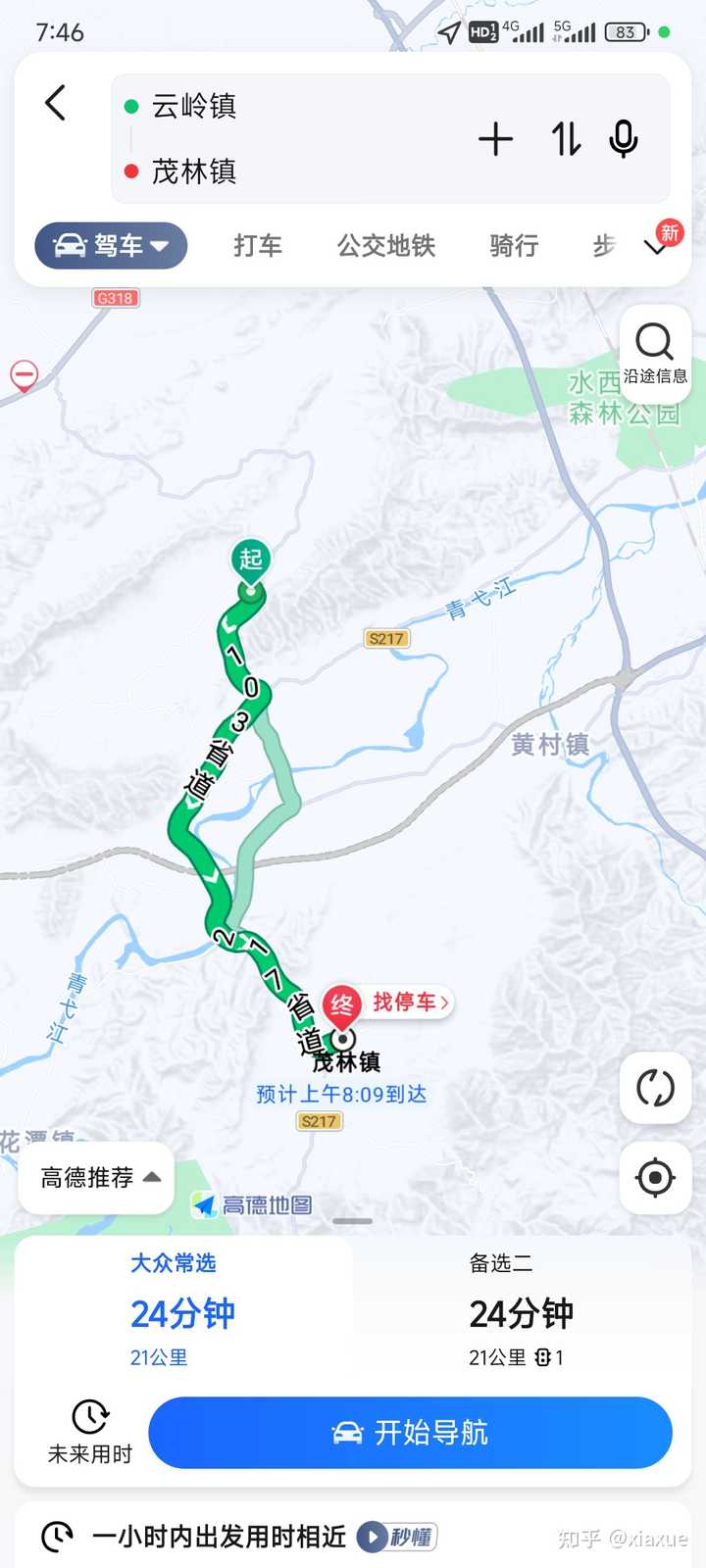
Task: Refresh the route with the circular arrows
Action: [x=655, y=1088]
